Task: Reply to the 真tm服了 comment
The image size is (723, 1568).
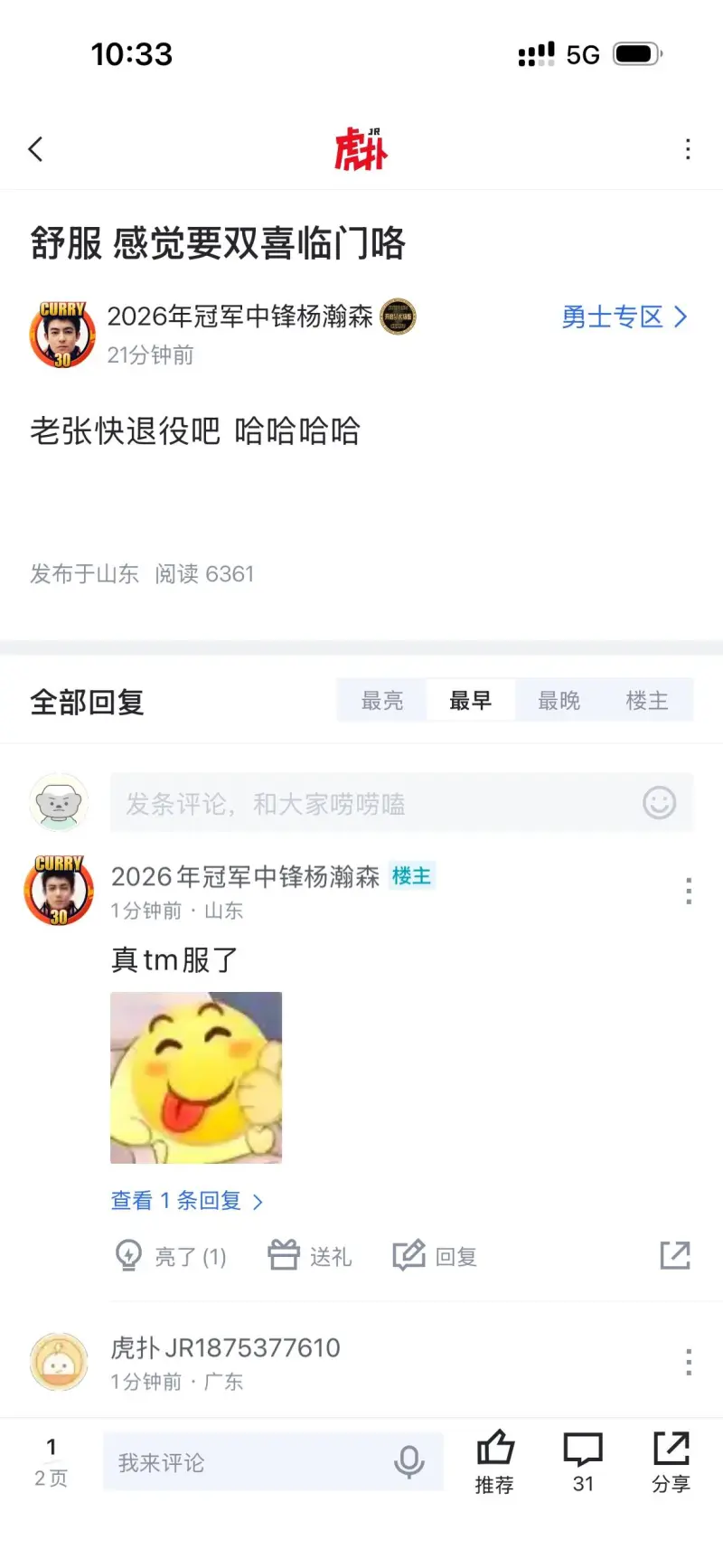Action: pyautogui.click(x=435, y=1256)
